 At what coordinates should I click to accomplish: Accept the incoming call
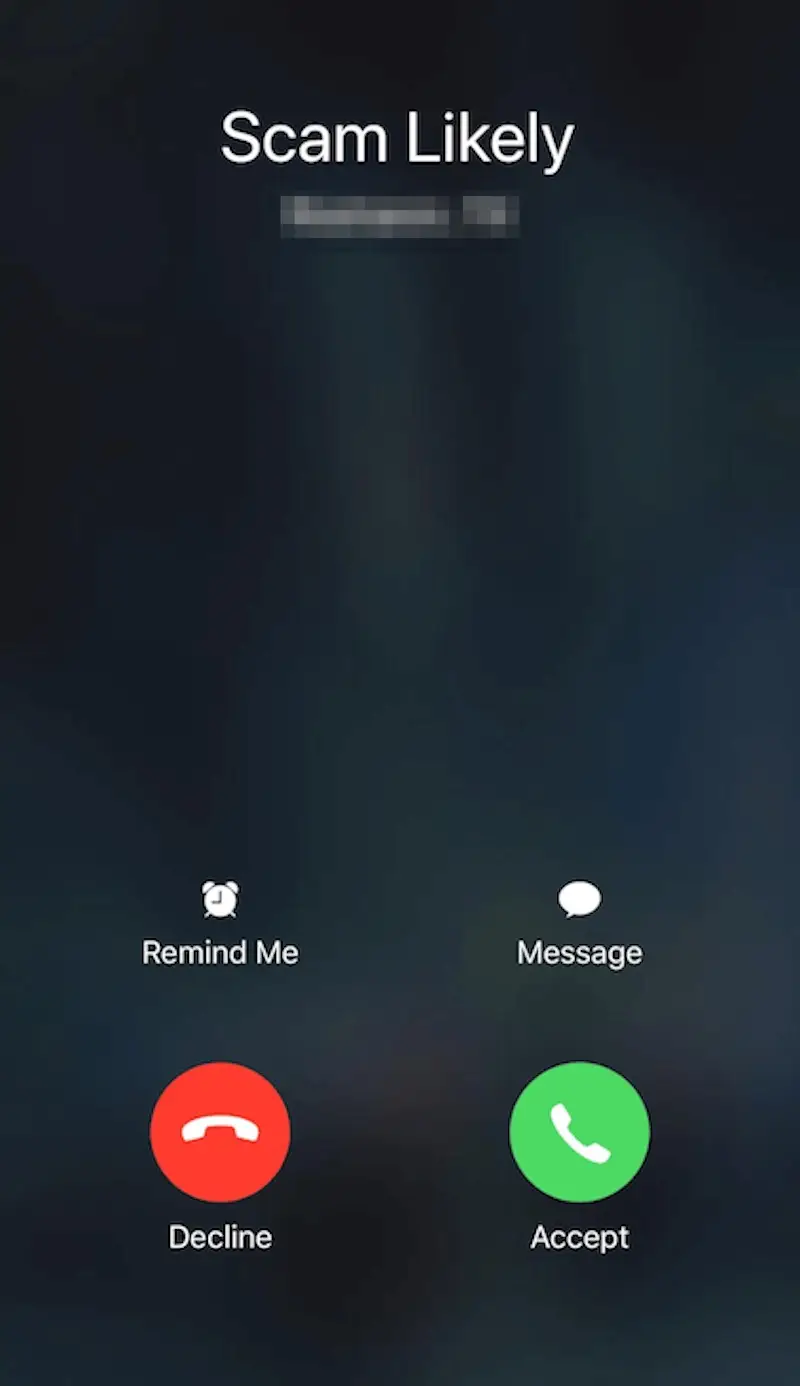(x=580, y=1132)
